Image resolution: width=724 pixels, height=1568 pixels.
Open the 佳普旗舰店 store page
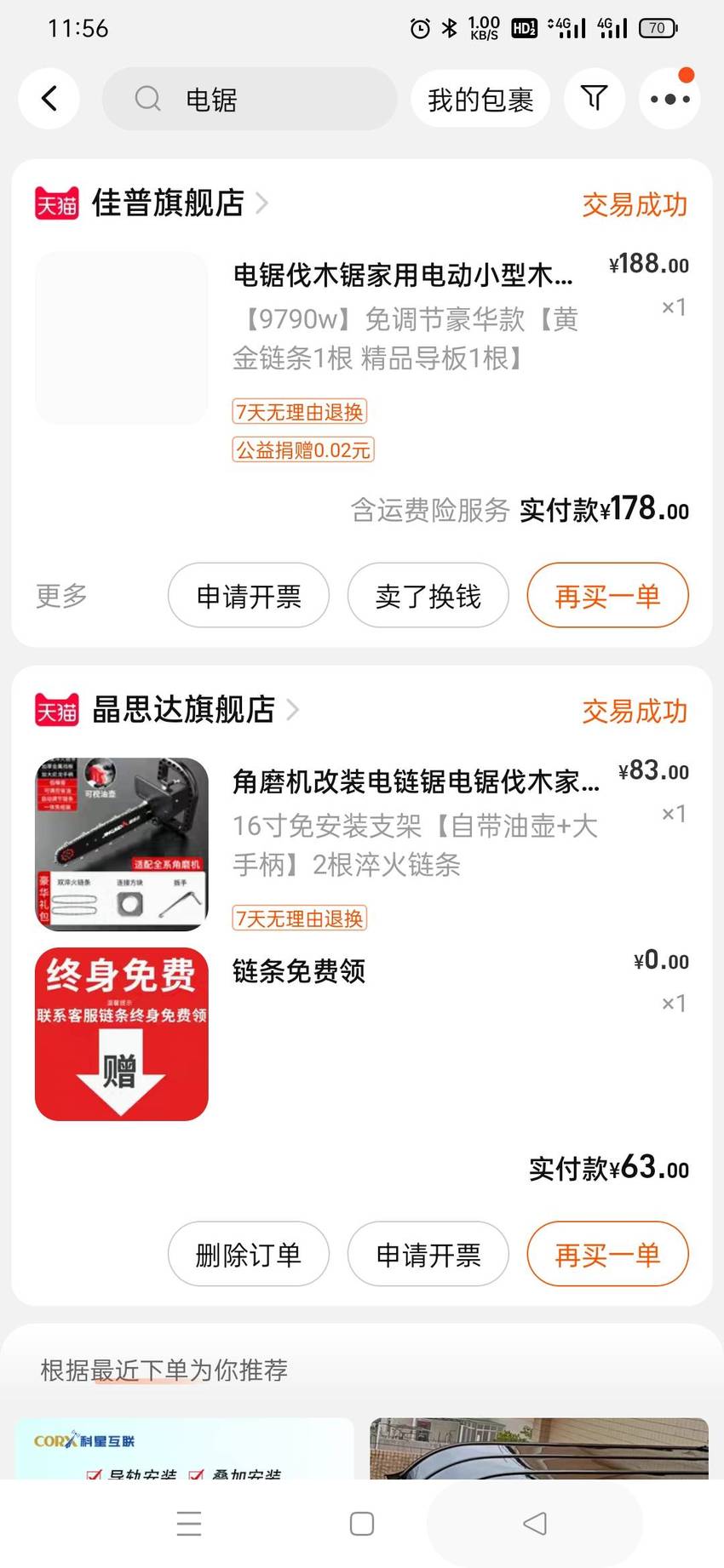[168, 203]
